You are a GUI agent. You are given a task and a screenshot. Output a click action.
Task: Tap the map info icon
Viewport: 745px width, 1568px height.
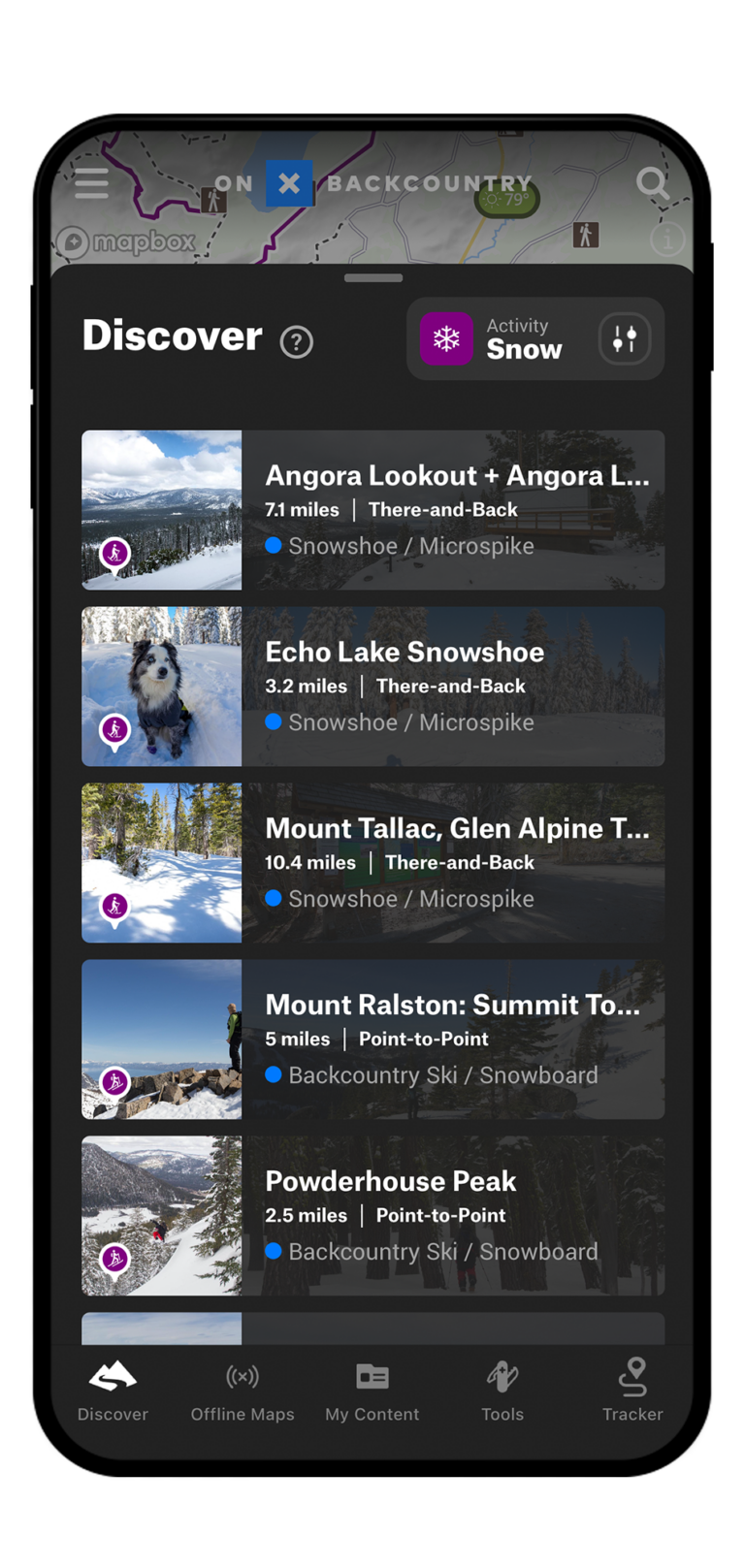pyautogui.click(x=667, y=239)
